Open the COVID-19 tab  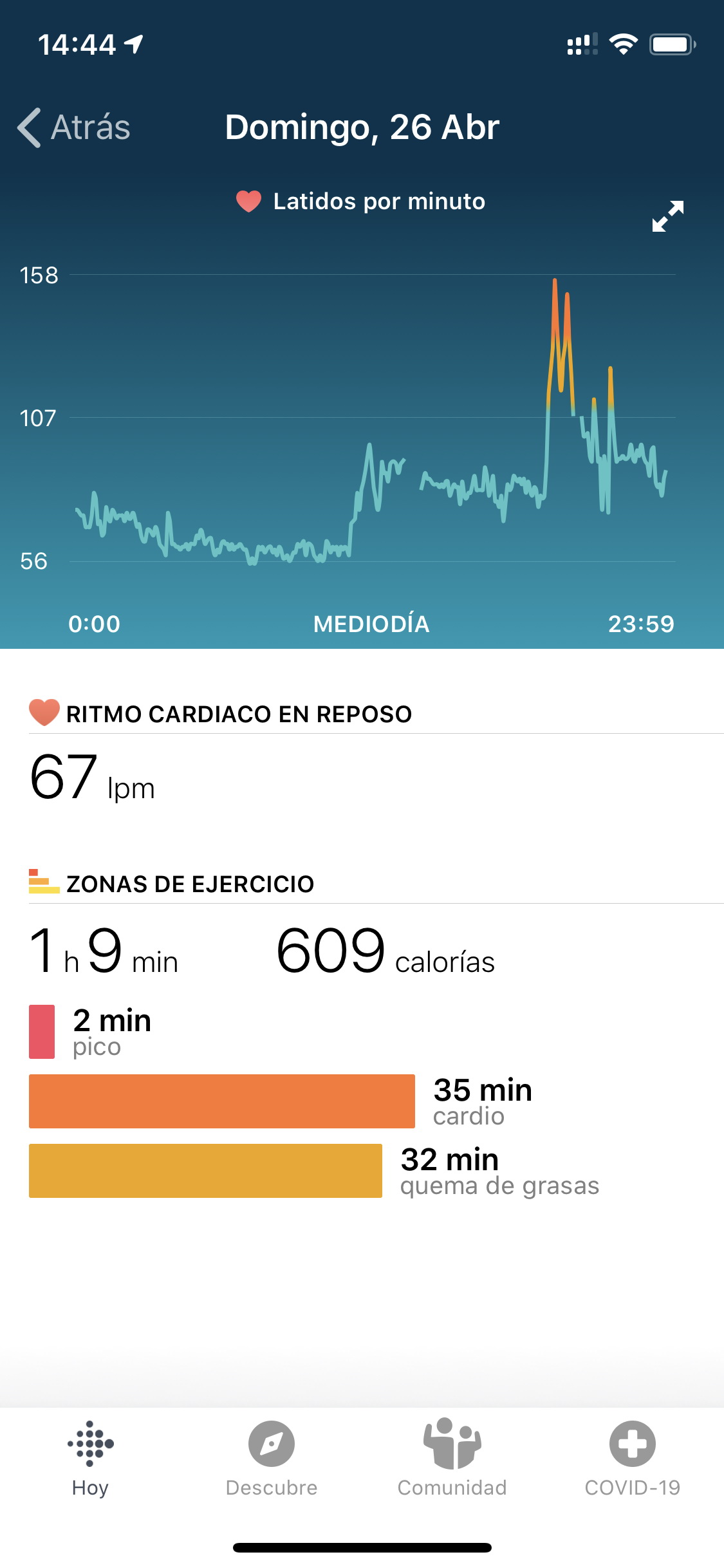click(632, 1459)
